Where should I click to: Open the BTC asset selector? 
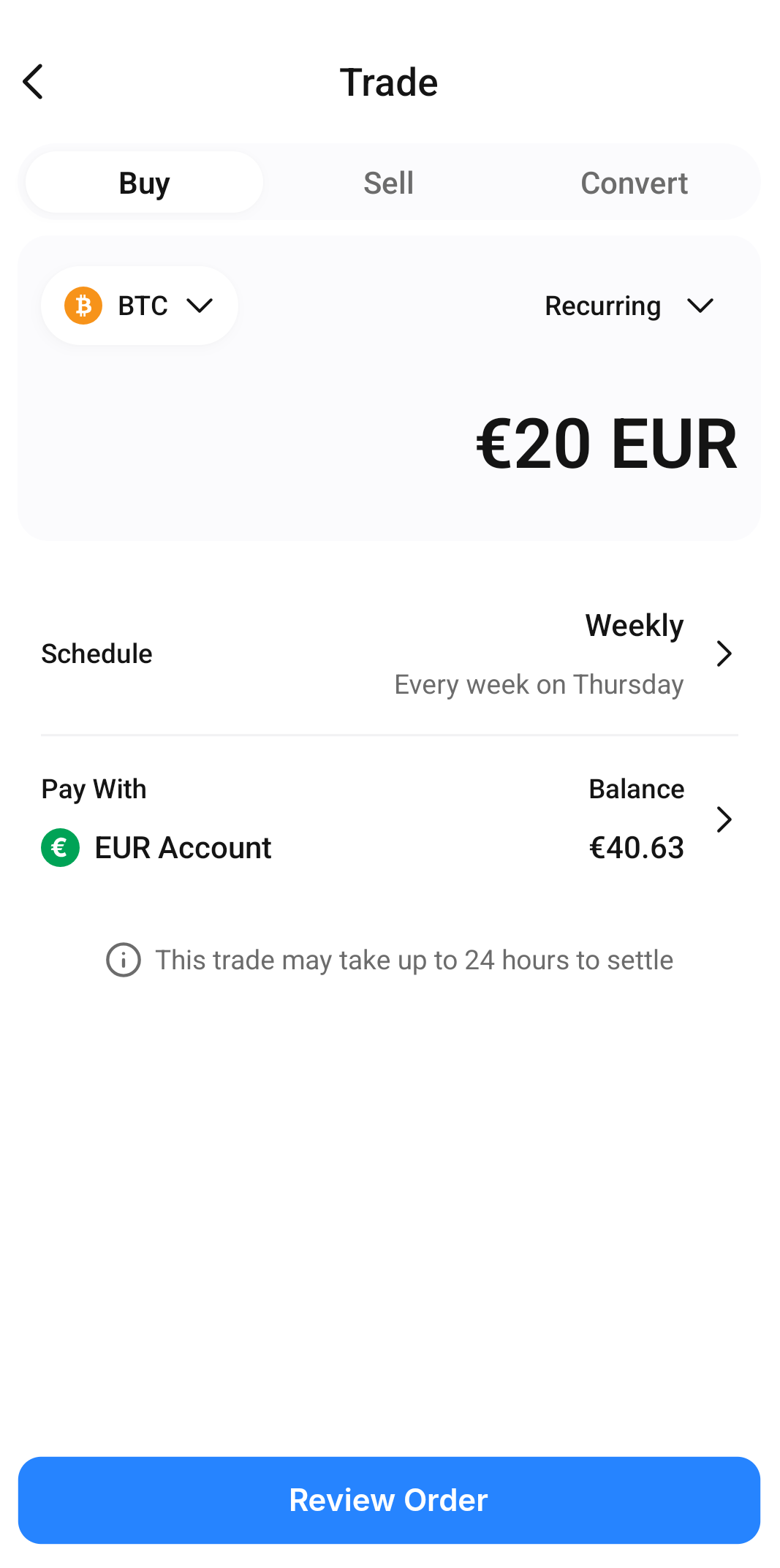[139, 306]
